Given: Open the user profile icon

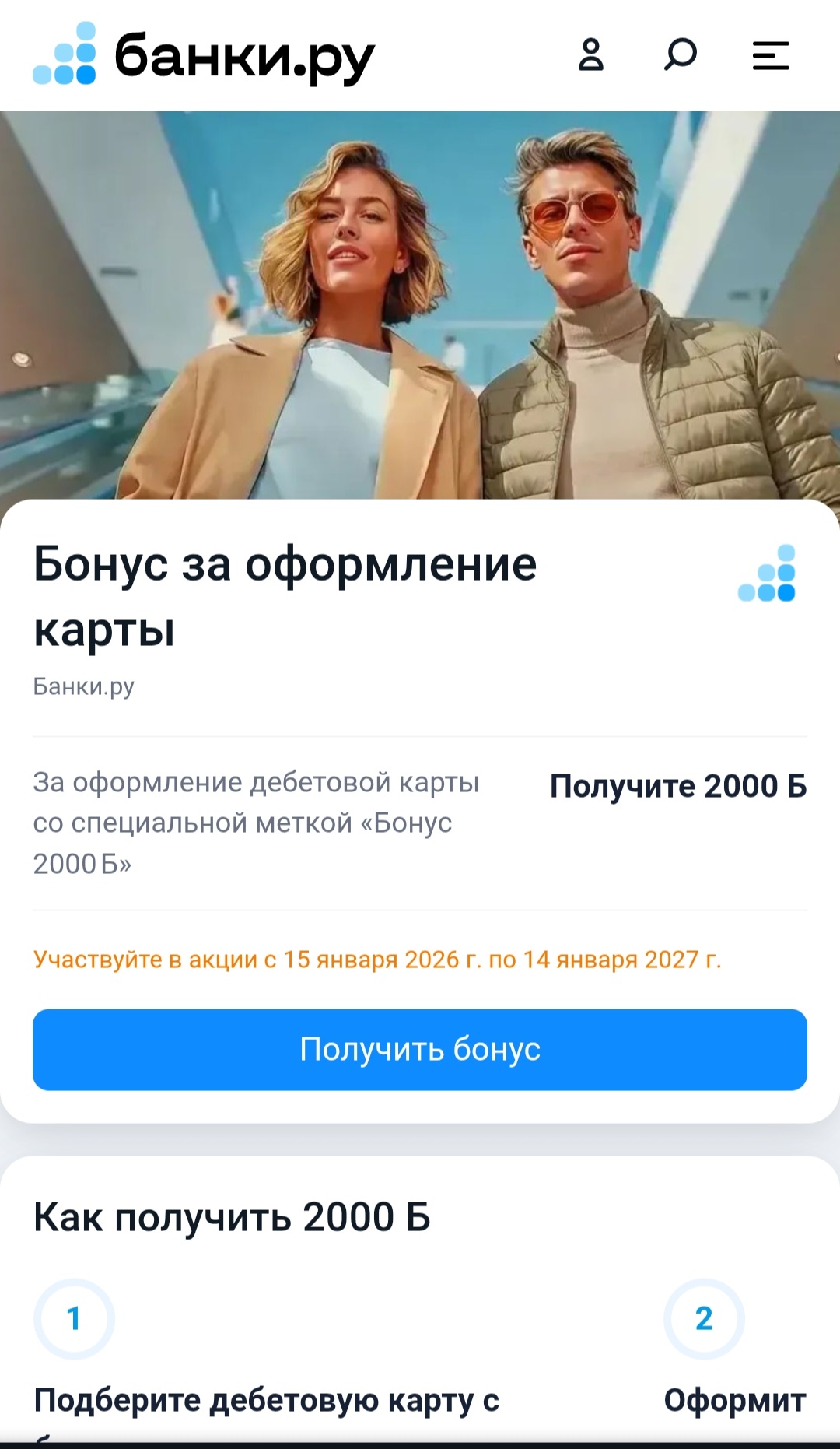Looking at the screenshot, I should [x=591, y=55].
